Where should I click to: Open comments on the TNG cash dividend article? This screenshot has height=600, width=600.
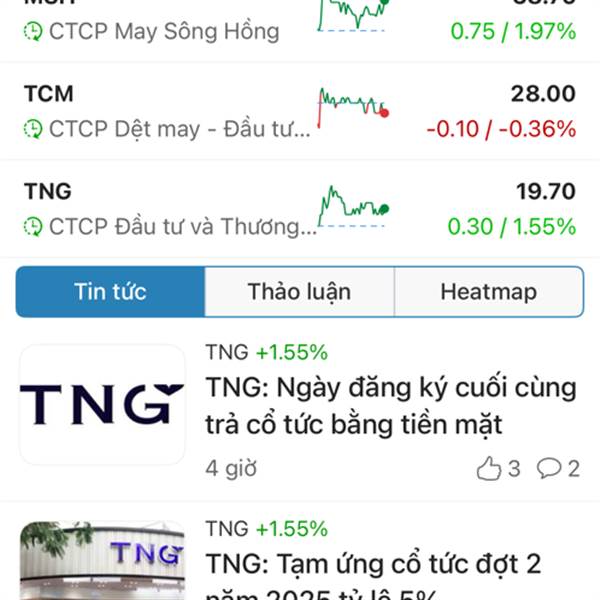point(558,468)
